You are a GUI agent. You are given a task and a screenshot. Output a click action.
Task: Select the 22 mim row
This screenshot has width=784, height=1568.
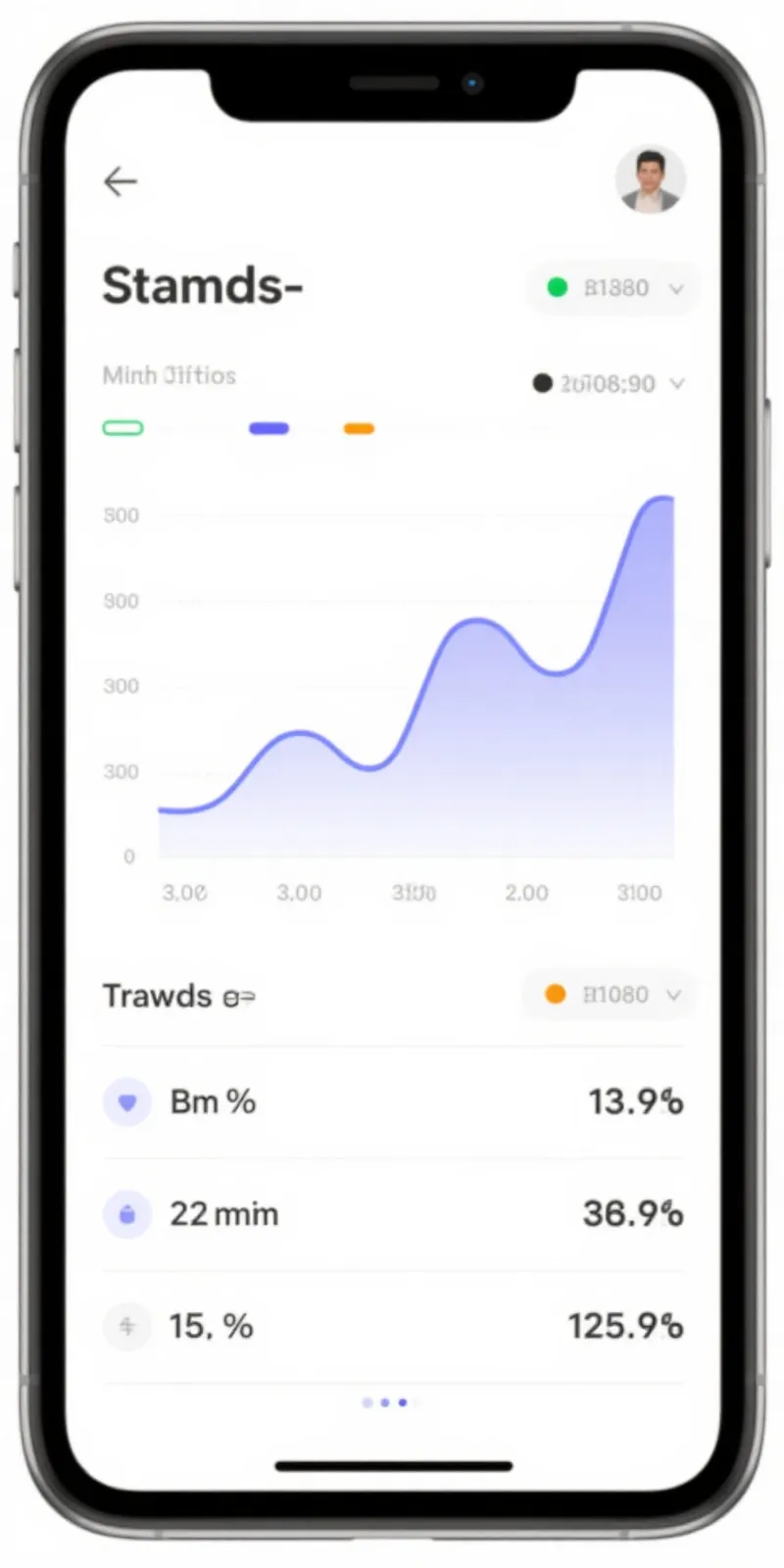point(392,1214)
